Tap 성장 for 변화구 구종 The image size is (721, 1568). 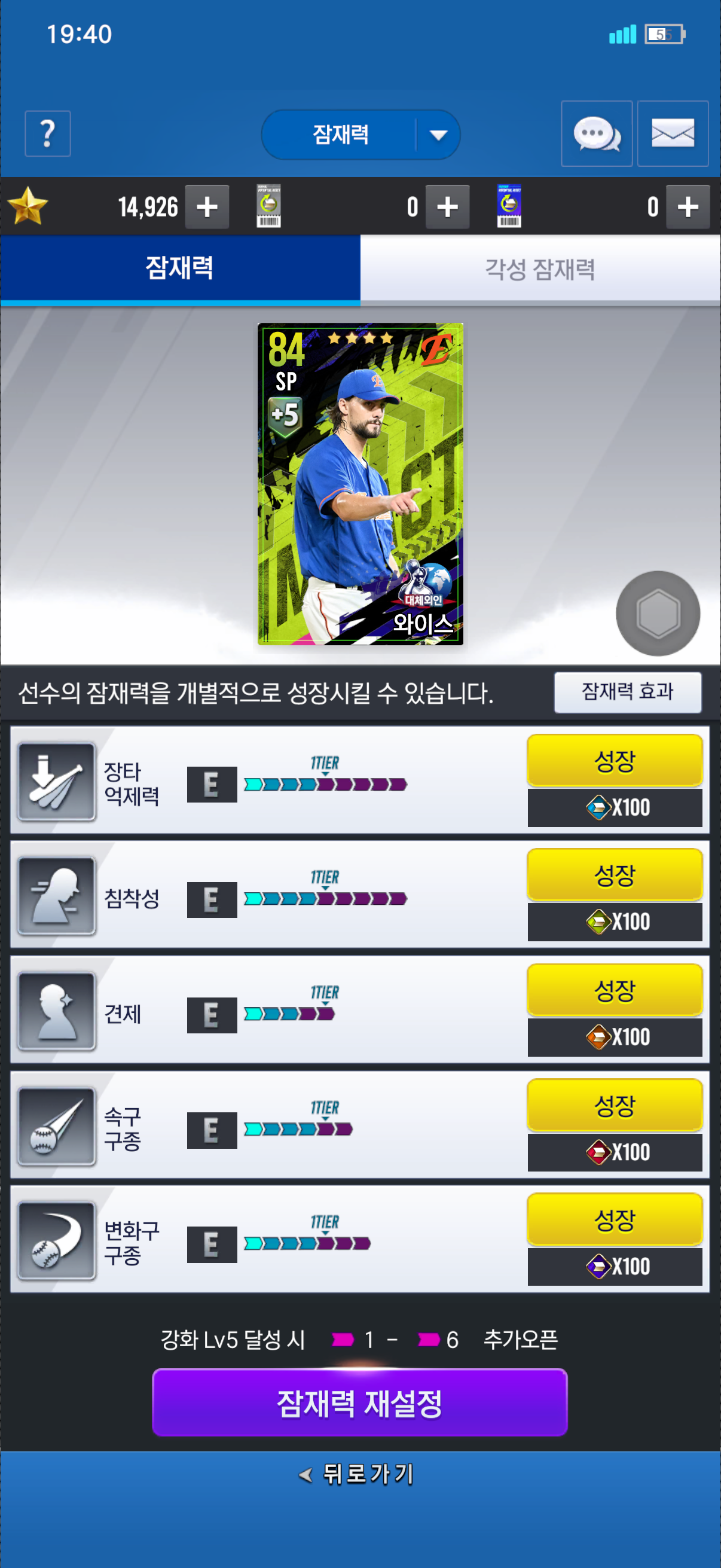(x=615, y=1220)
